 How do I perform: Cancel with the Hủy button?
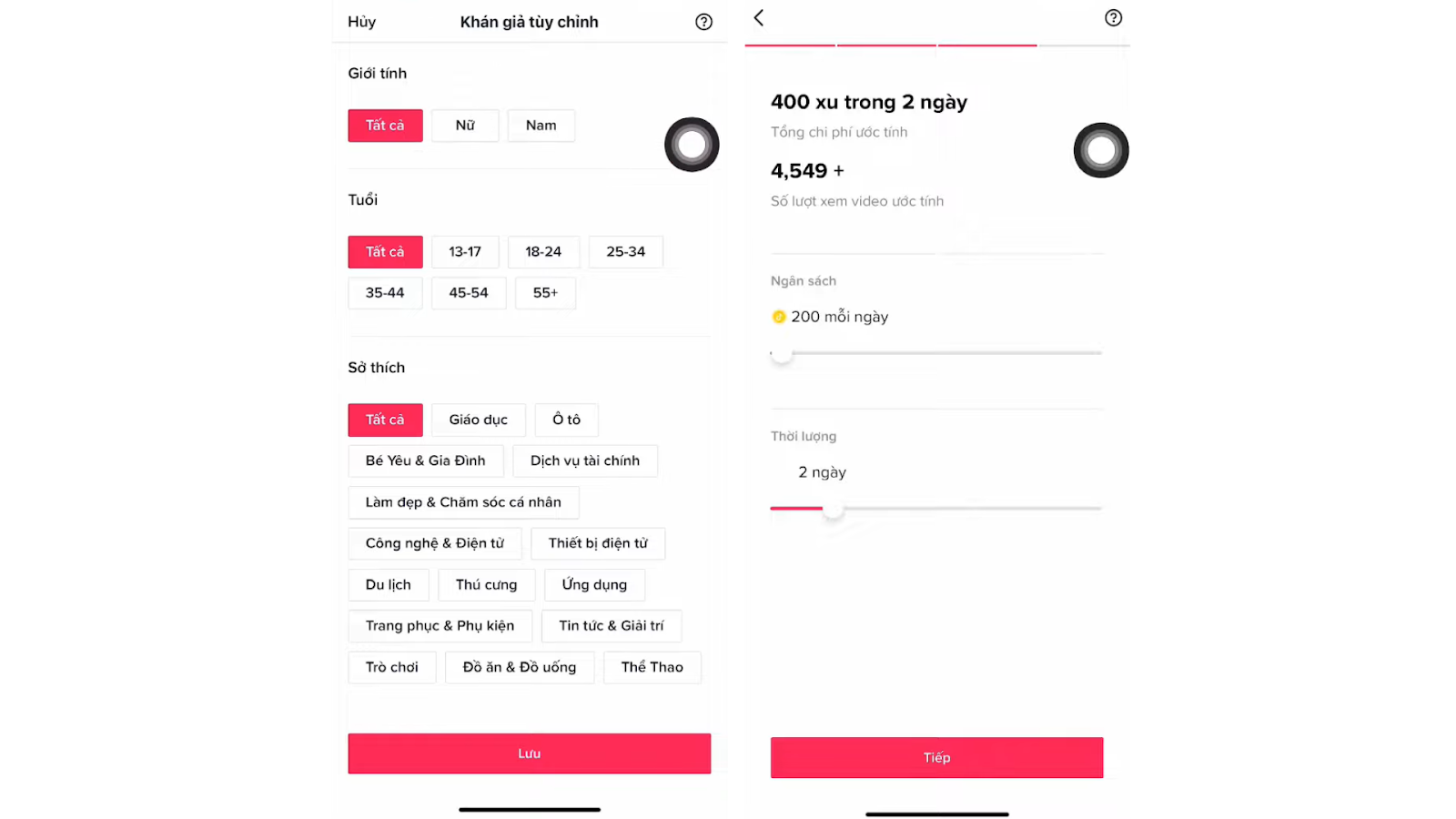coord(361,22)
